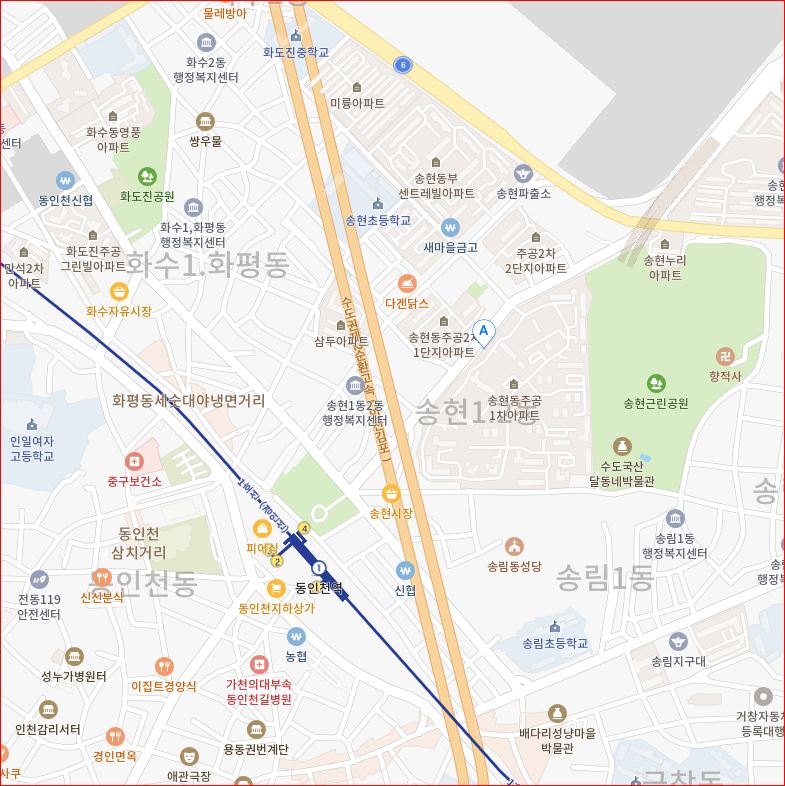This screenshot has width=785, height=786.
Task: Open the 이집트경양식 restaurant pin
Action: pos(164,666)
